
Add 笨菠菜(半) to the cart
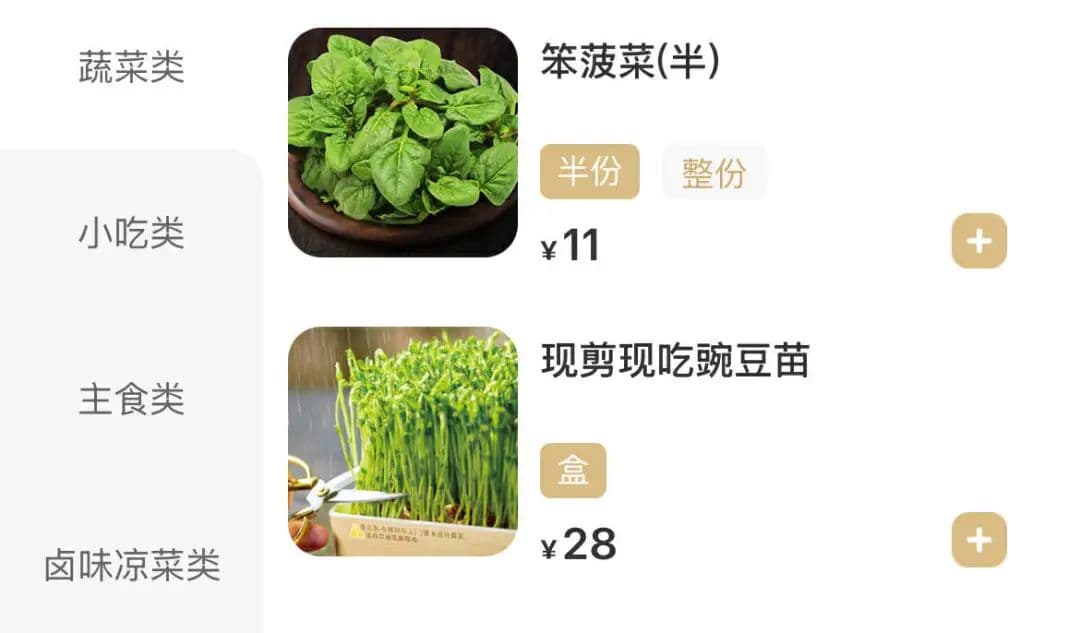(978, 241)
